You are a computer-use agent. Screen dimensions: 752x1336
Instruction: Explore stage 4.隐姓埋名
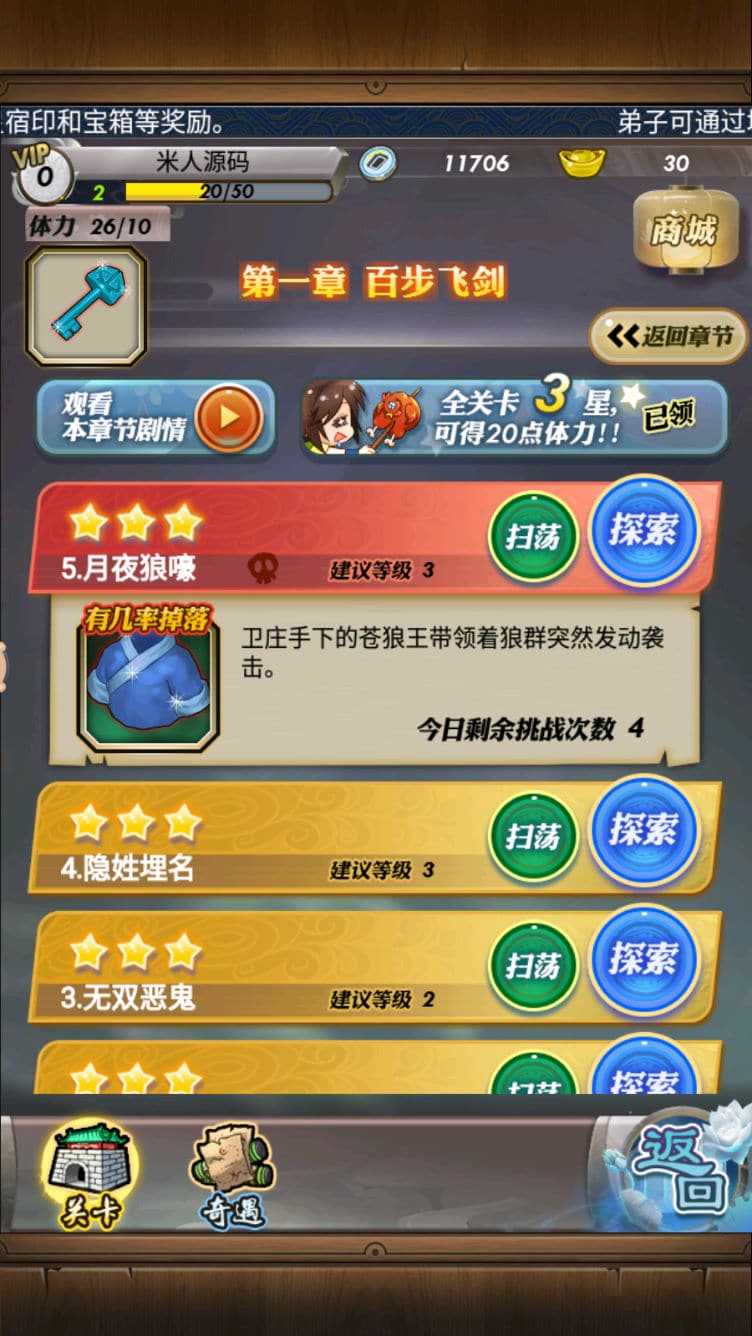[643, 830]
